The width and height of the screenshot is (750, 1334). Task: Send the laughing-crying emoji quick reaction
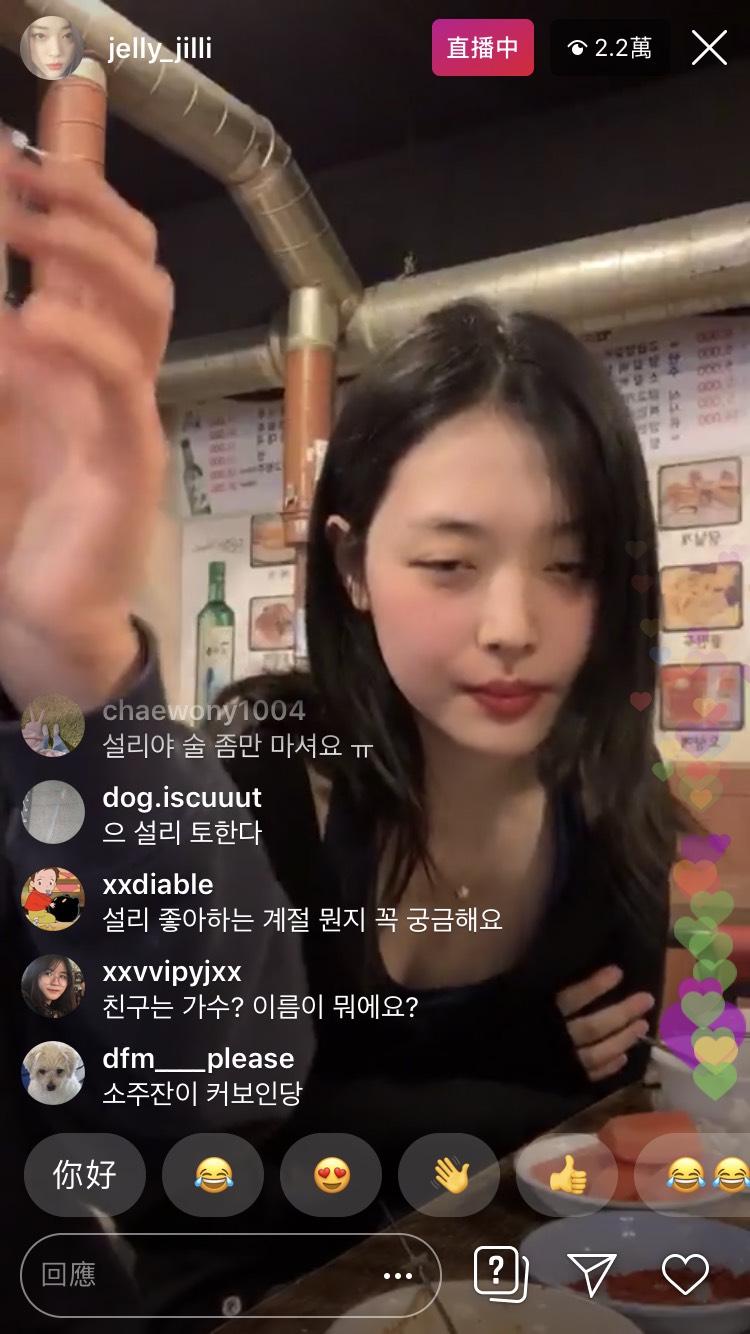coord(213,1175)
